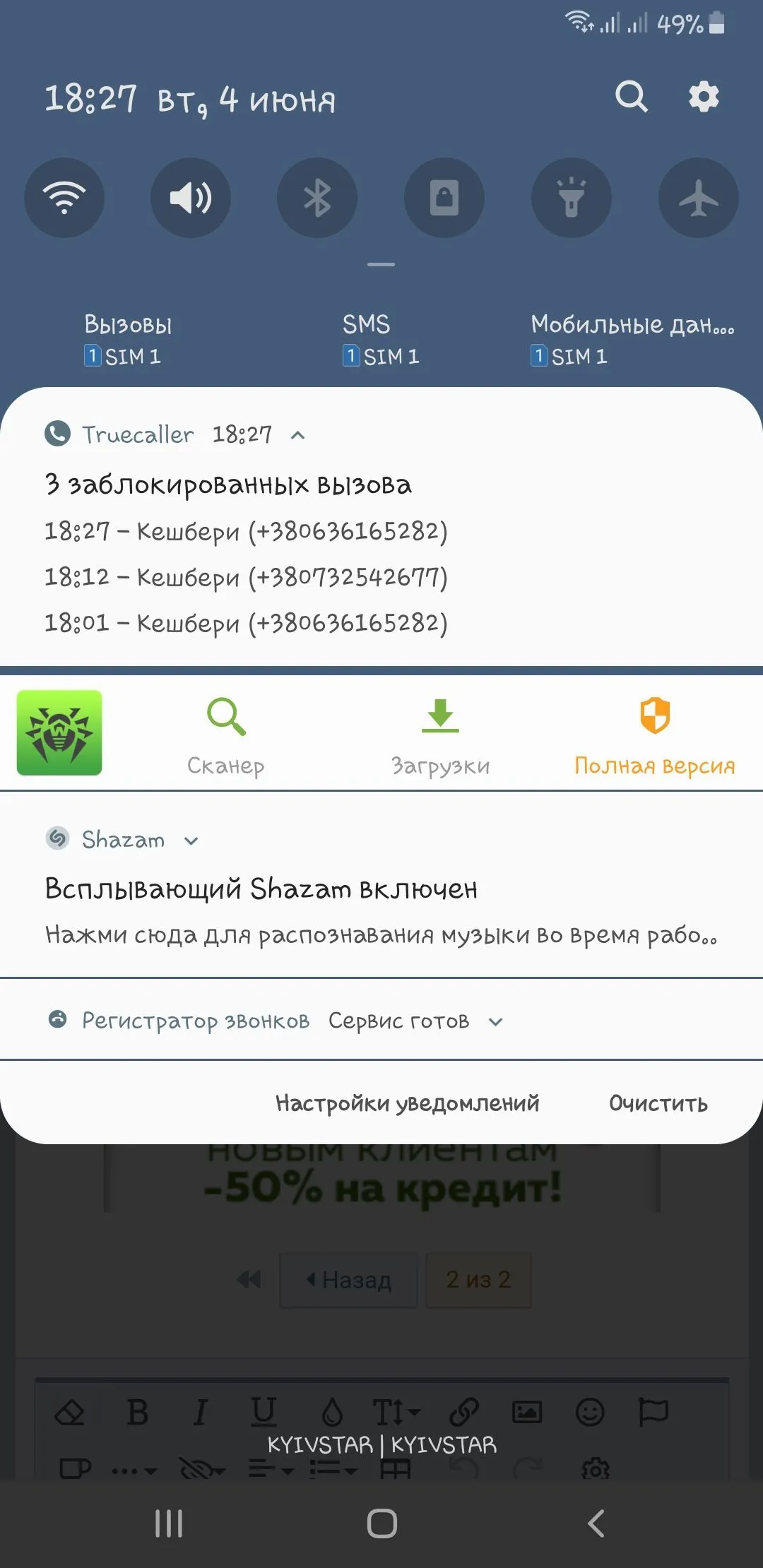
Task: Change SIM for calls (Вызовы)
Action: pyautogui.click(x=128, y=340)
